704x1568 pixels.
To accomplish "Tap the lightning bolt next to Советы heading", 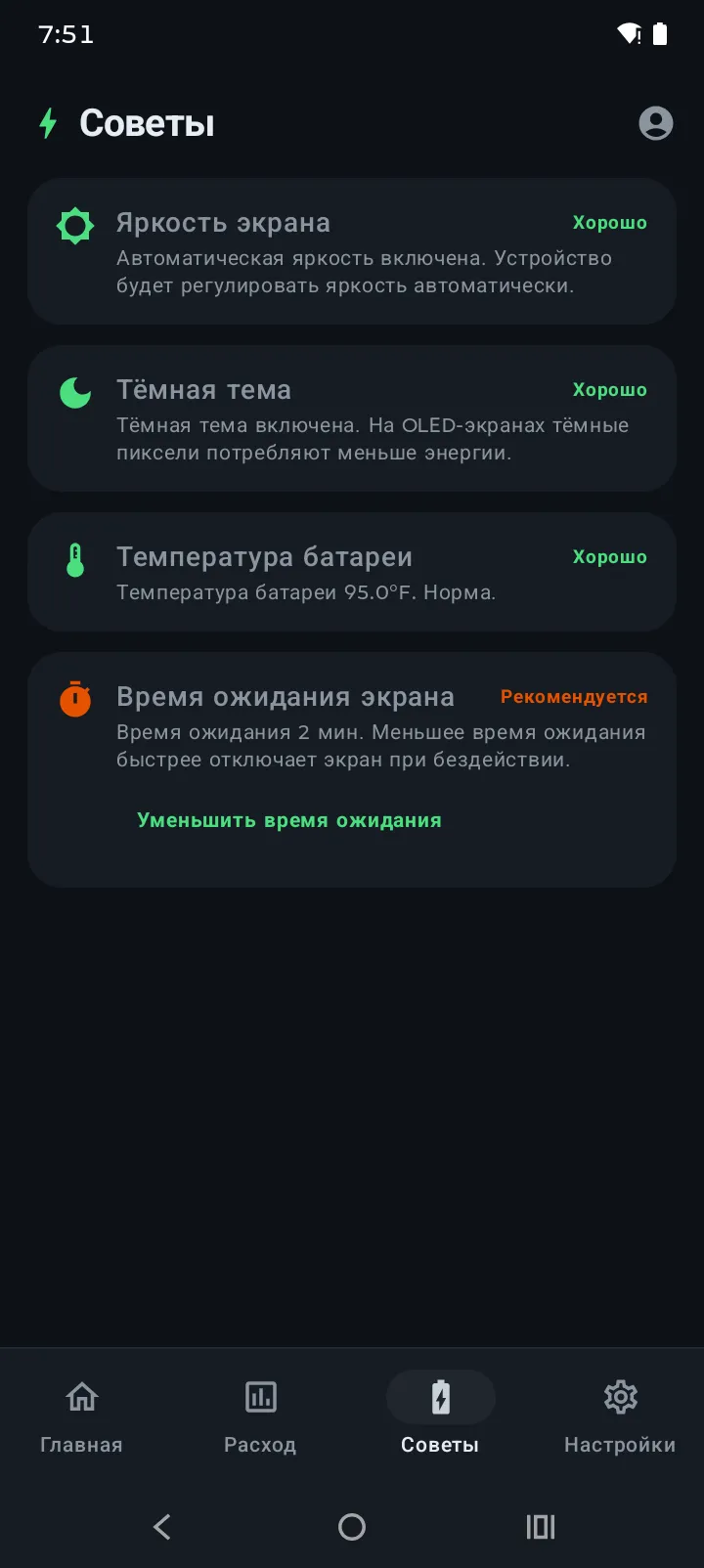I will point(47,123).
